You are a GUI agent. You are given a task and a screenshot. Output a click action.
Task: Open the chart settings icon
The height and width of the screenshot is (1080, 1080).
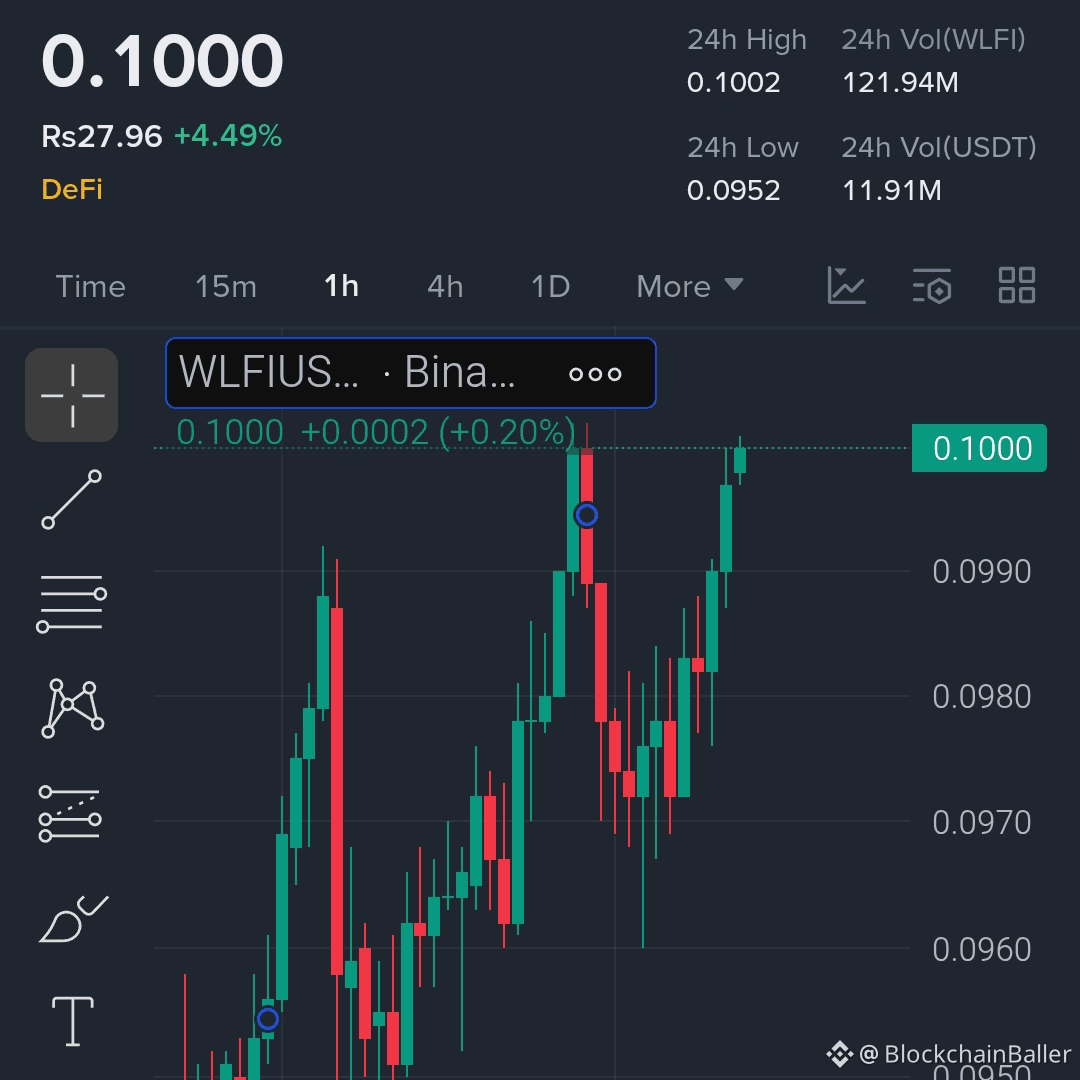[931, 286]
